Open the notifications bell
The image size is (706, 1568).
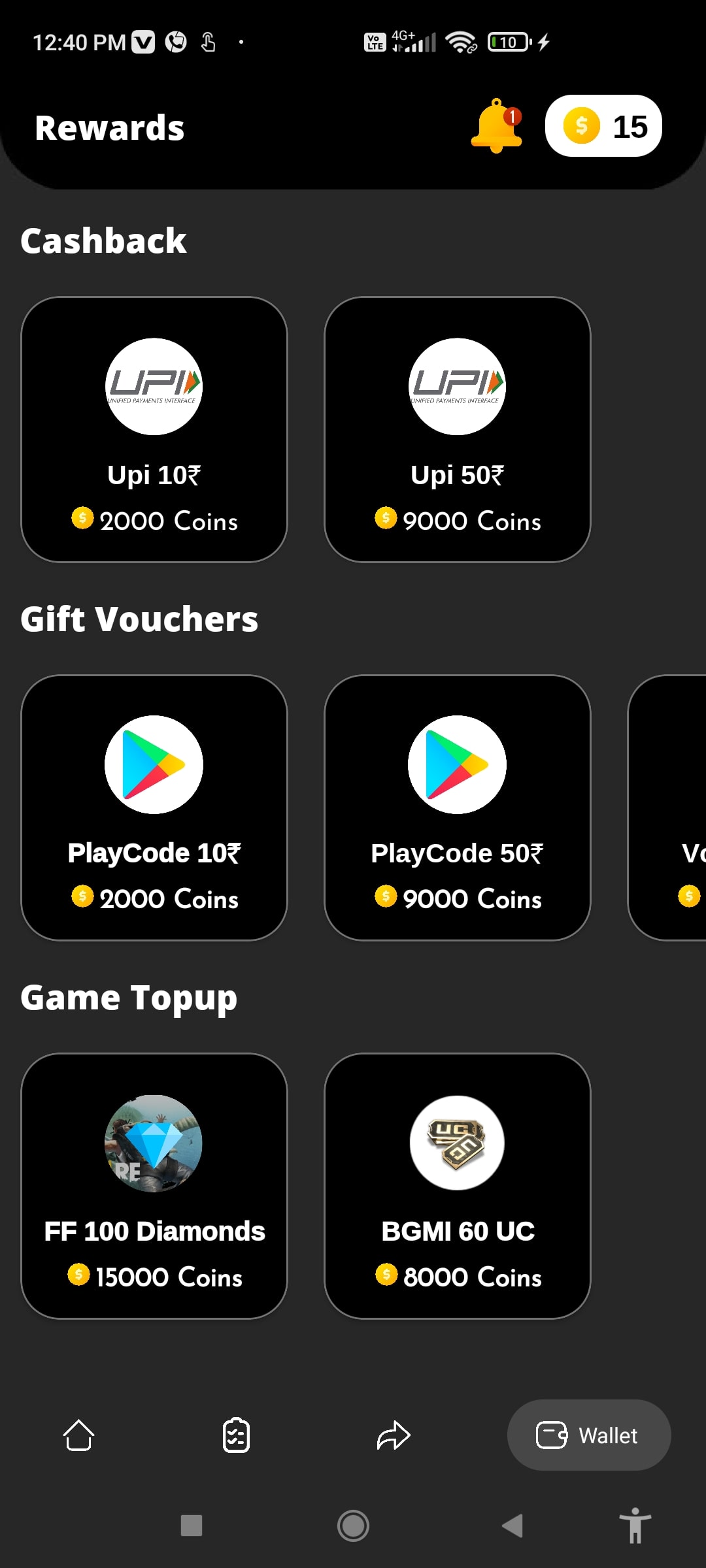(x=496, y=126)
